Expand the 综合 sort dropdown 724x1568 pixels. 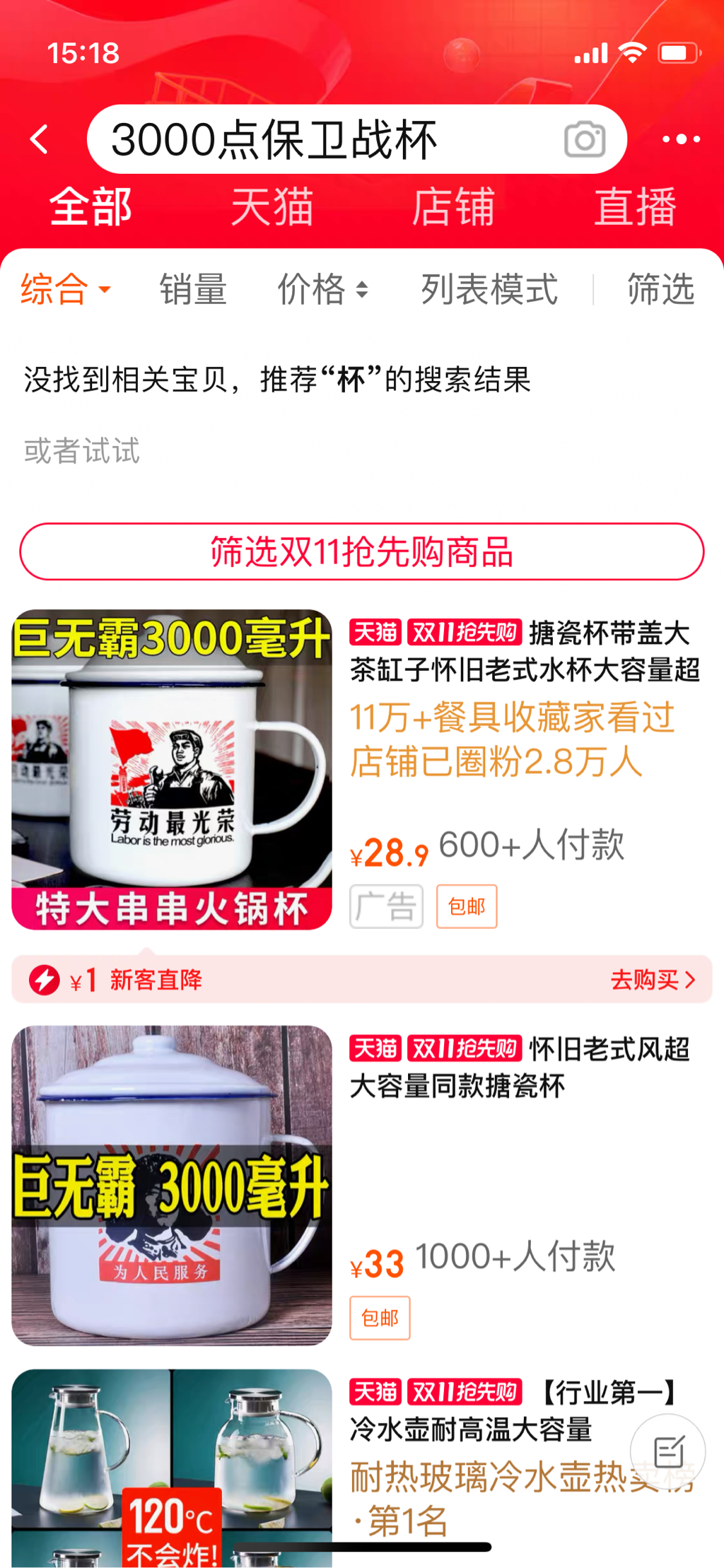[65, 289]
